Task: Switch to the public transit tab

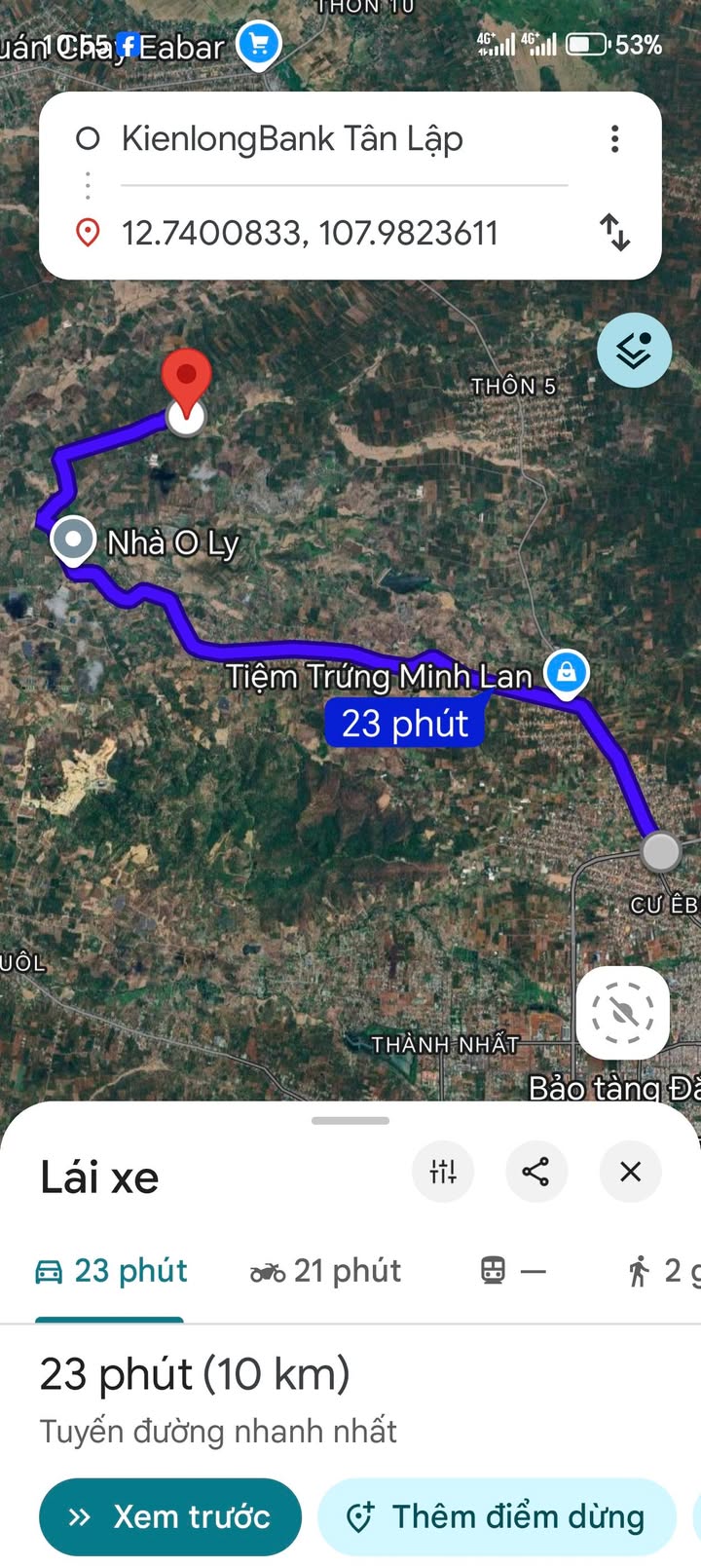Action: click(x=512, y=1271)
